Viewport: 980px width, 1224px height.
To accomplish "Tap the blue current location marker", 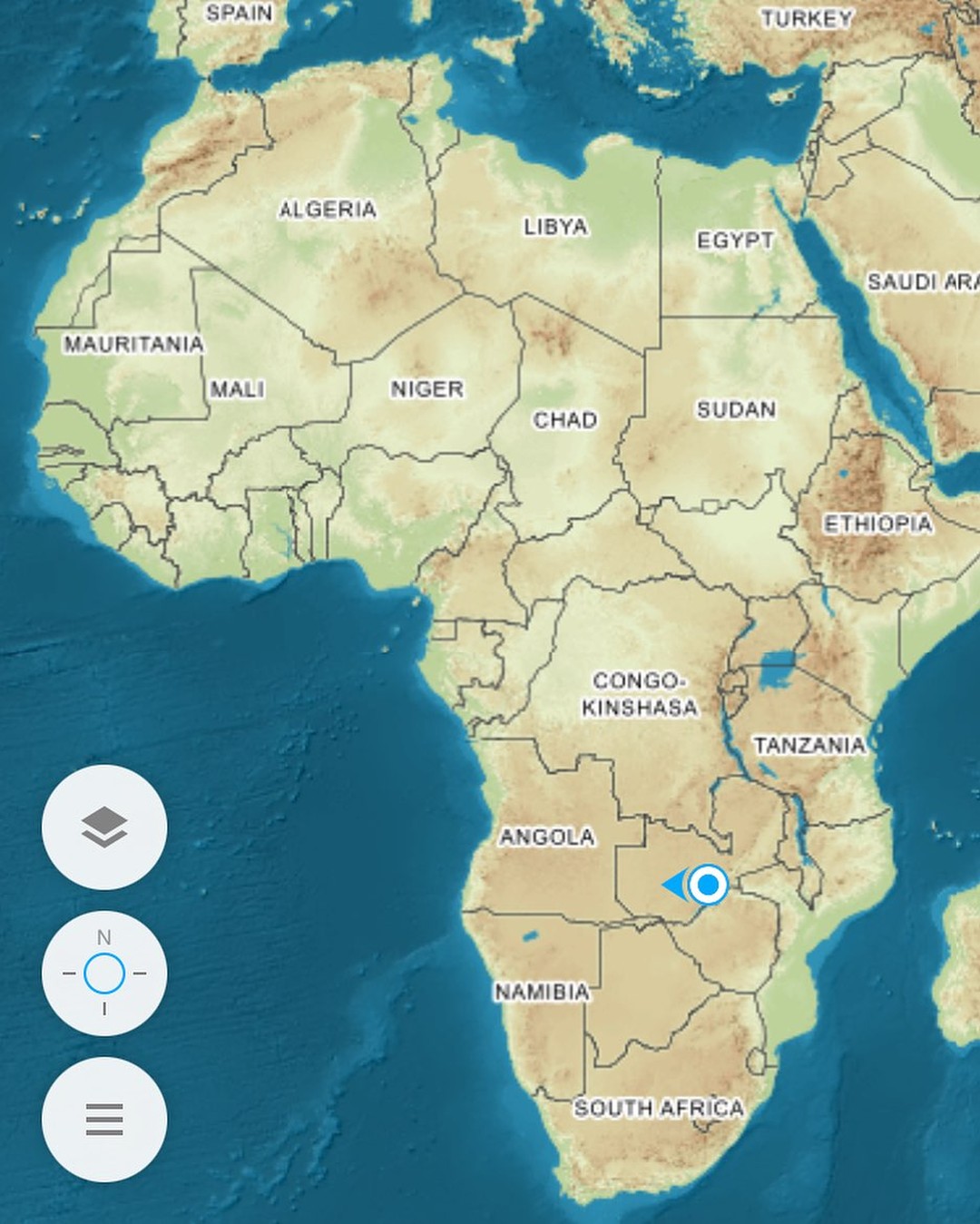I will (x=707, y=885).
